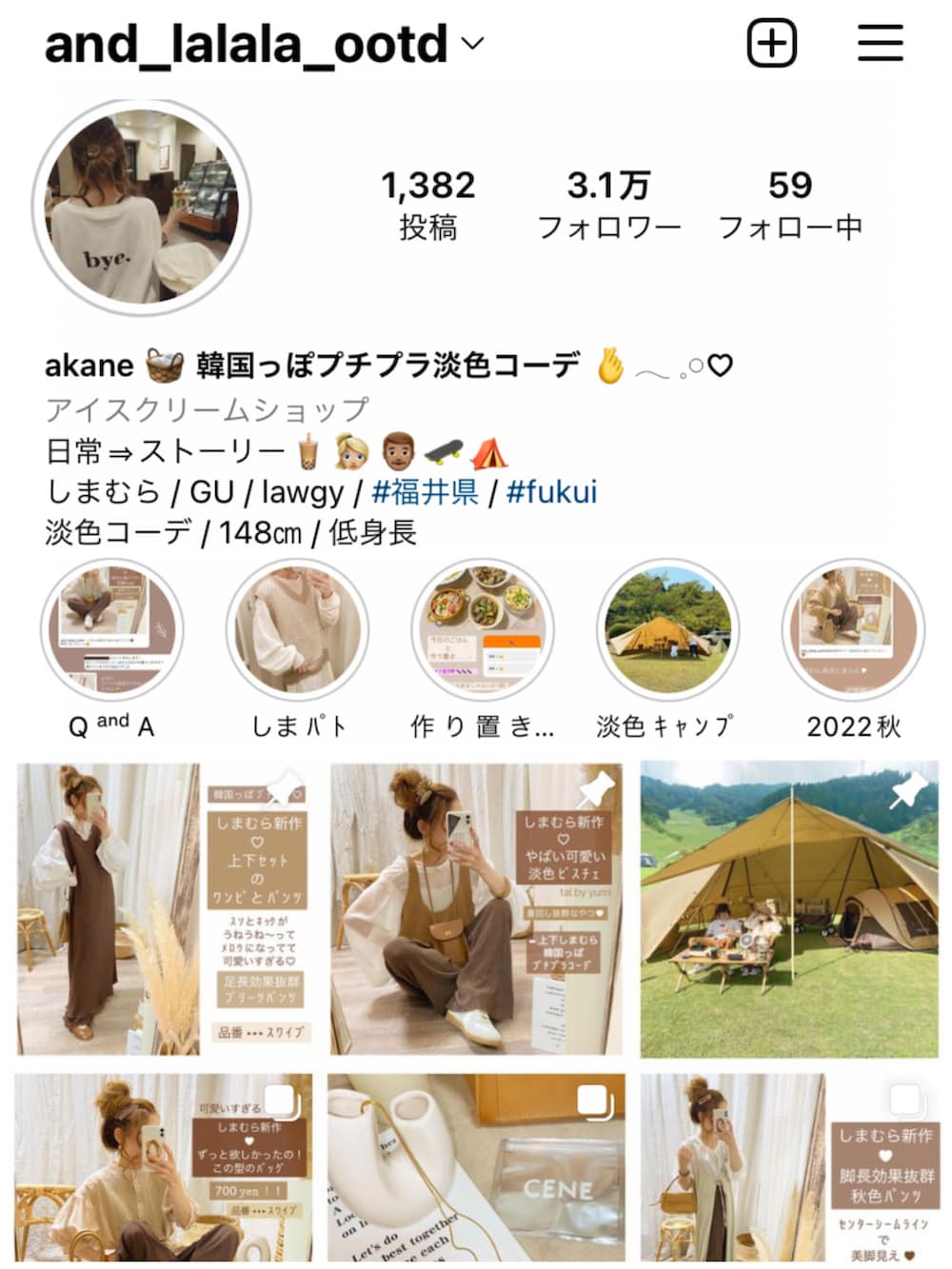Viewport: 952px width, 1269px height.
Task: Open the しまパト story highlight
Action: [x=296, y=633]
